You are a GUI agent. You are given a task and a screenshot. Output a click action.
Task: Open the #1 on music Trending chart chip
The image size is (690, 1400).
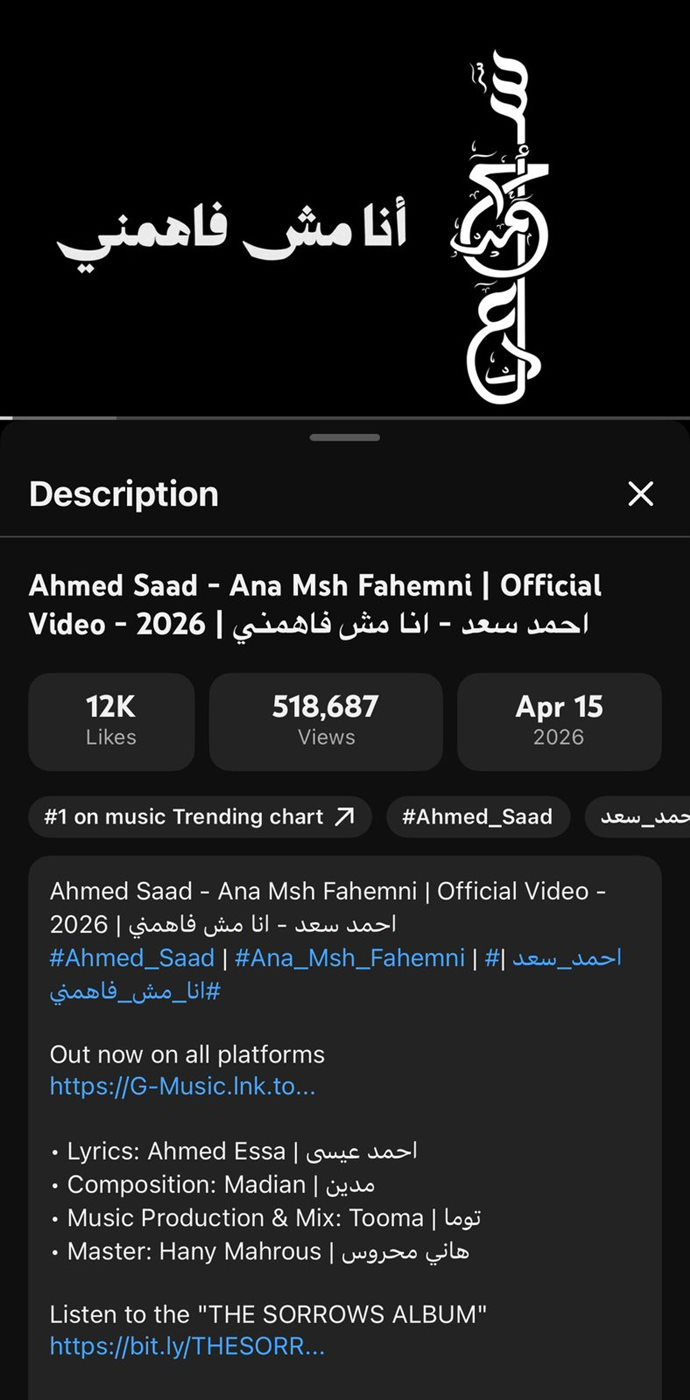coord(199,817)
